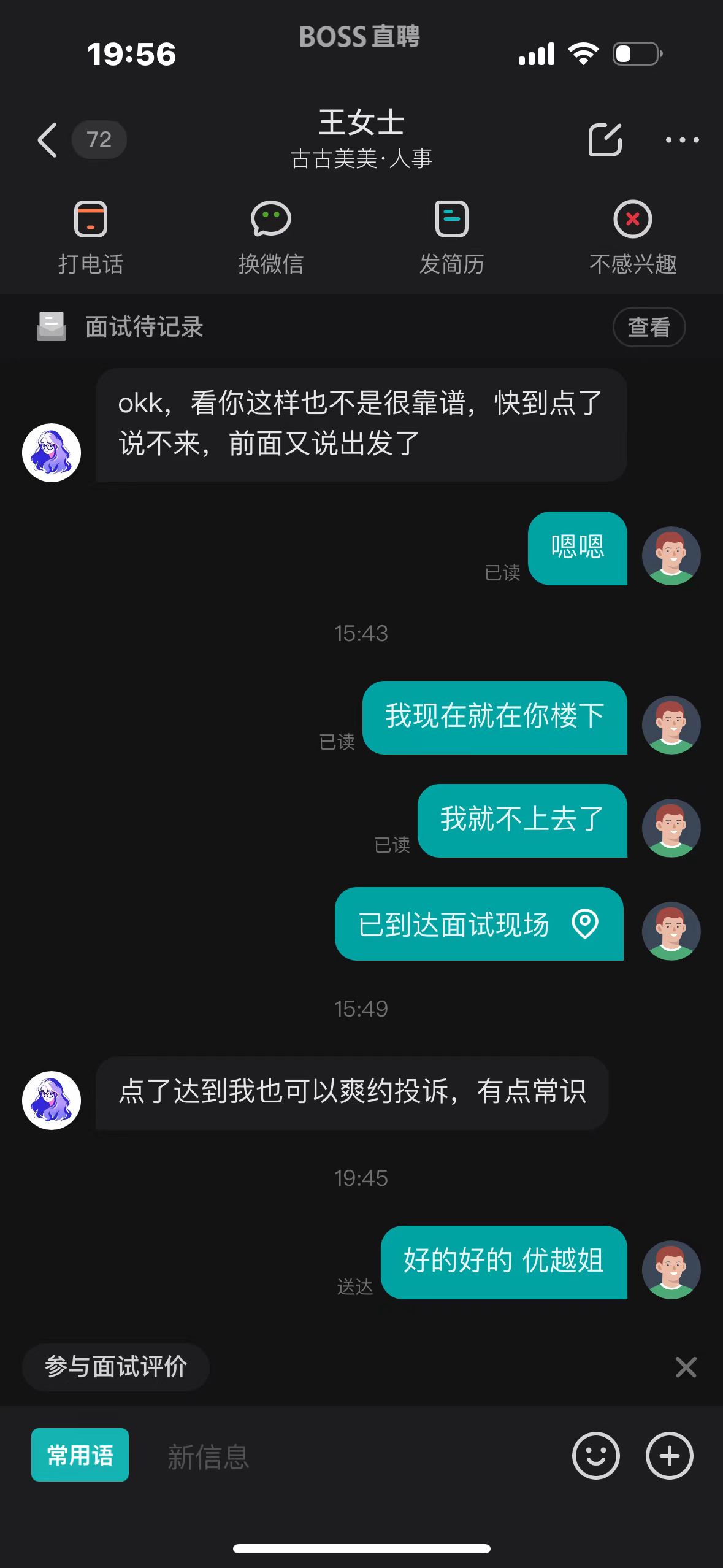Screen dimensions: 723x1568
Task: Dismiss the interview review prompt
Action: [x=686, y=1367]
